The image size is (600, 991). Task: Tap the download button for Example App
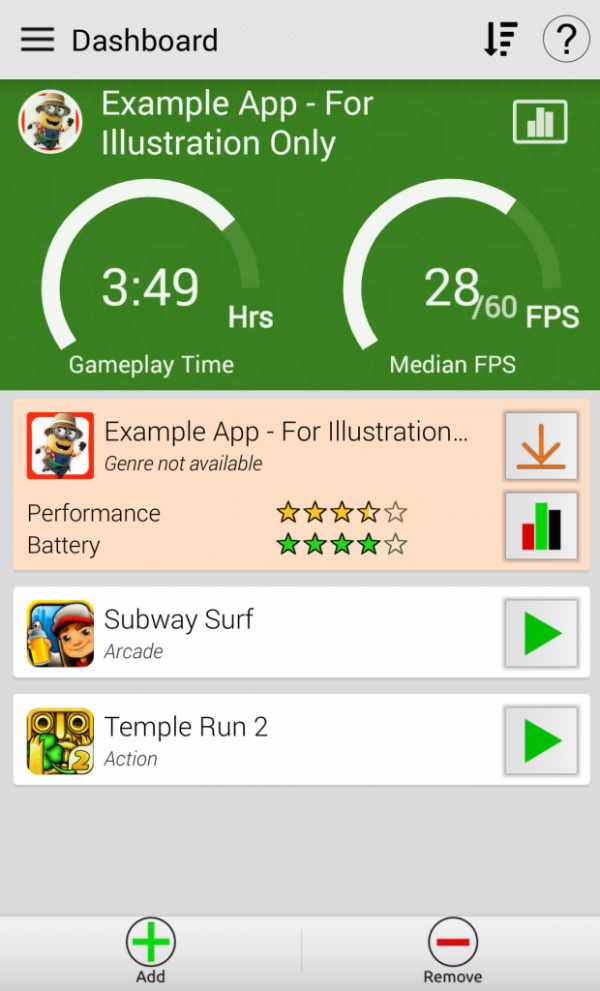tap(541, 446)
